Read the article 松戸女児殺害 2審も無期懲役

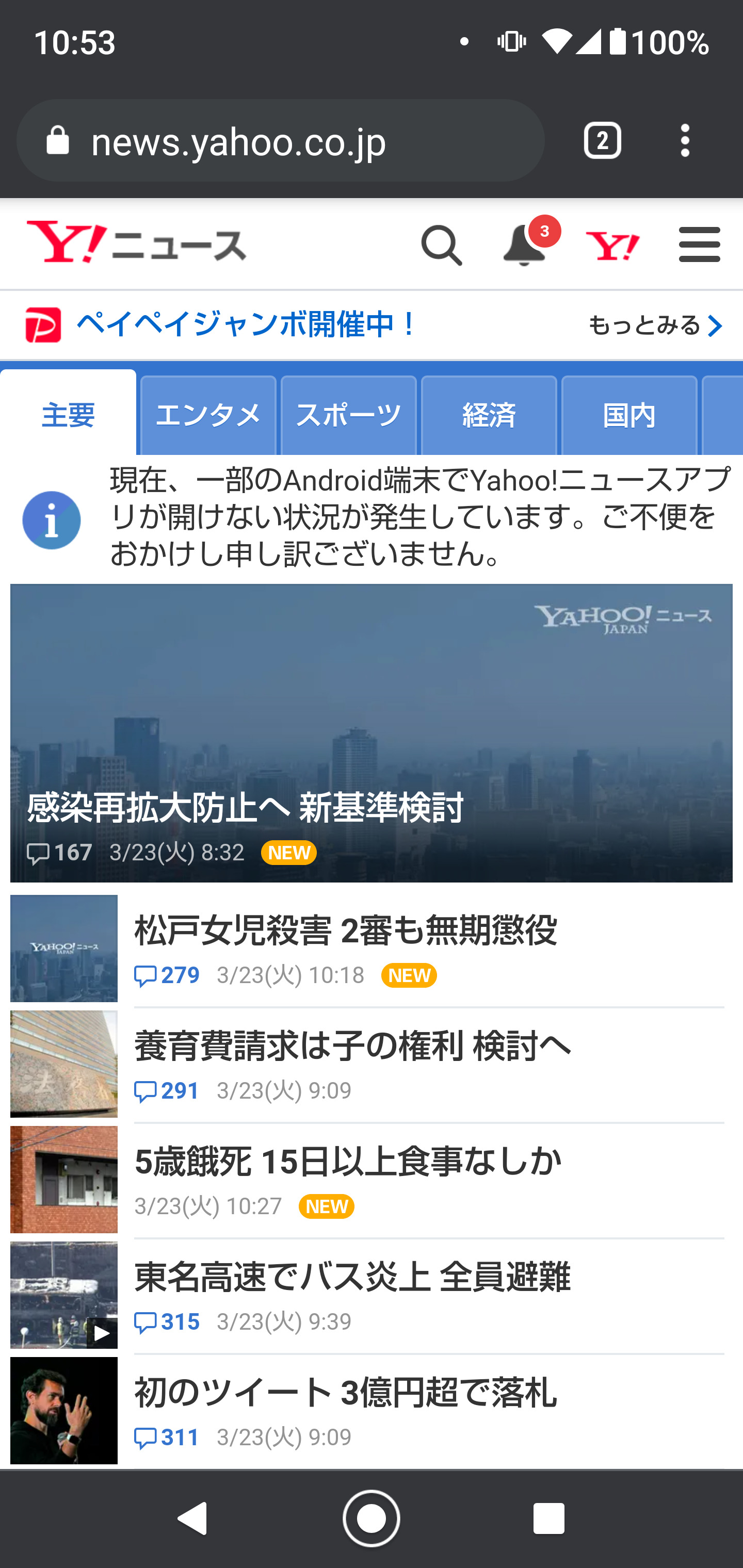point(345,930)
